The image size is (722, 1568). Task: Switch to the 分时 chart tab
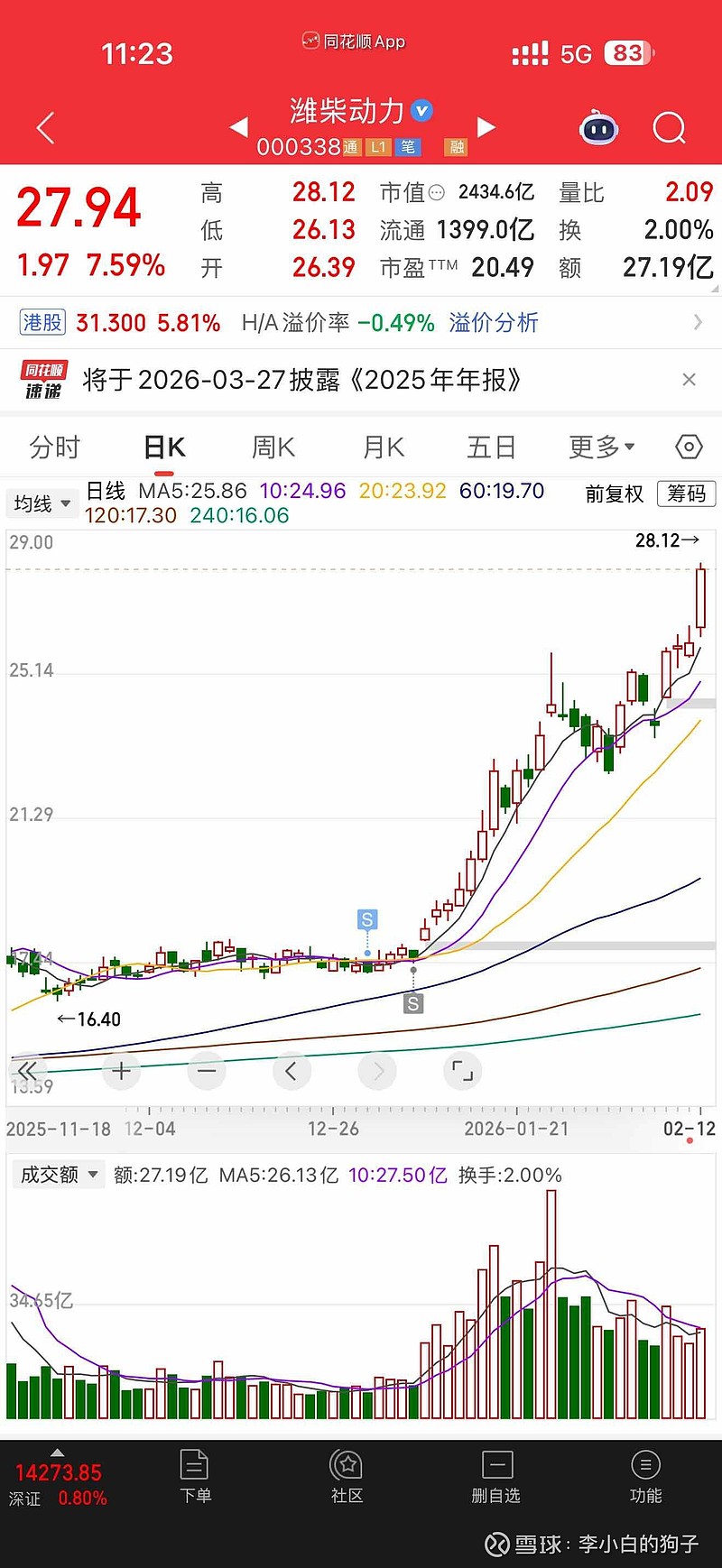(x=55, y=447)
